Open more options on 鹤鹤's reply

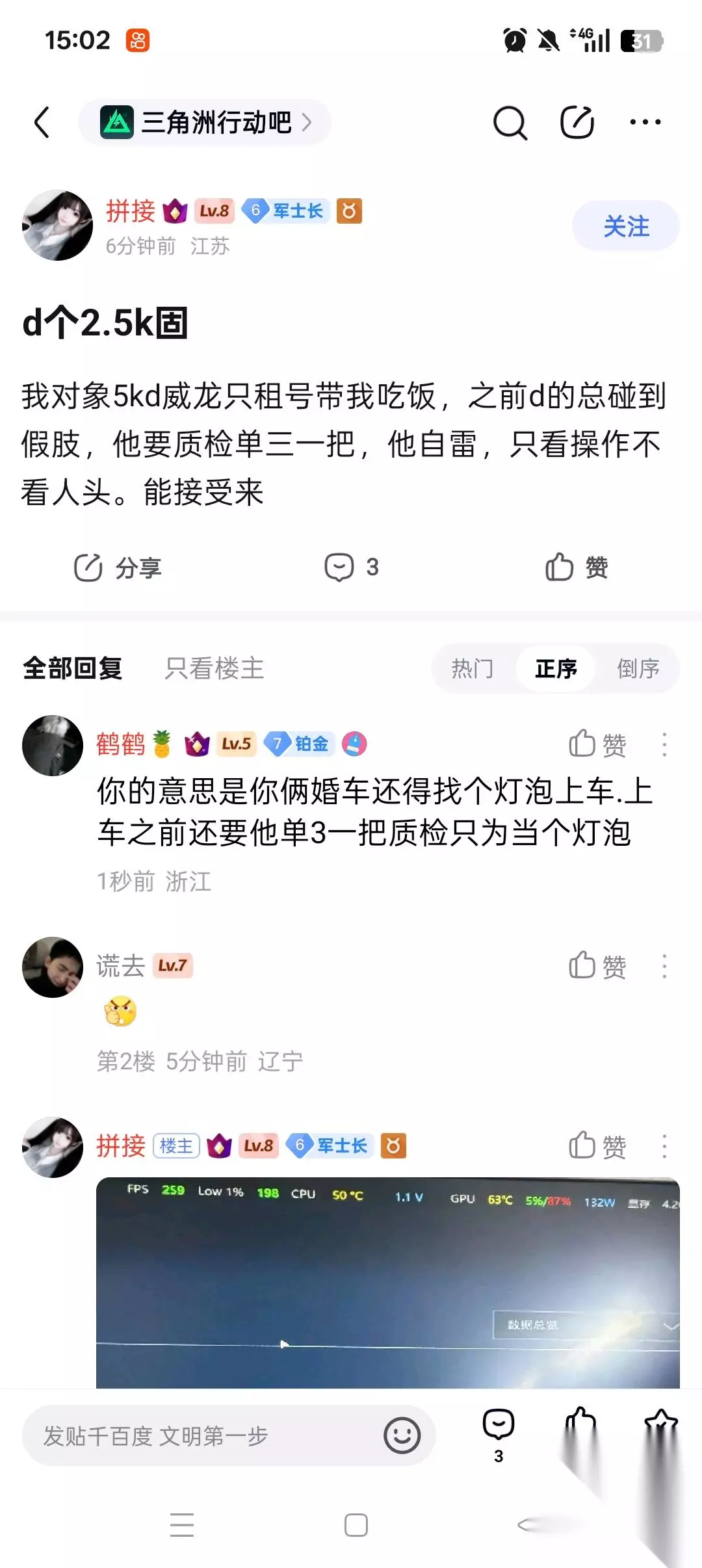point(664,745)
